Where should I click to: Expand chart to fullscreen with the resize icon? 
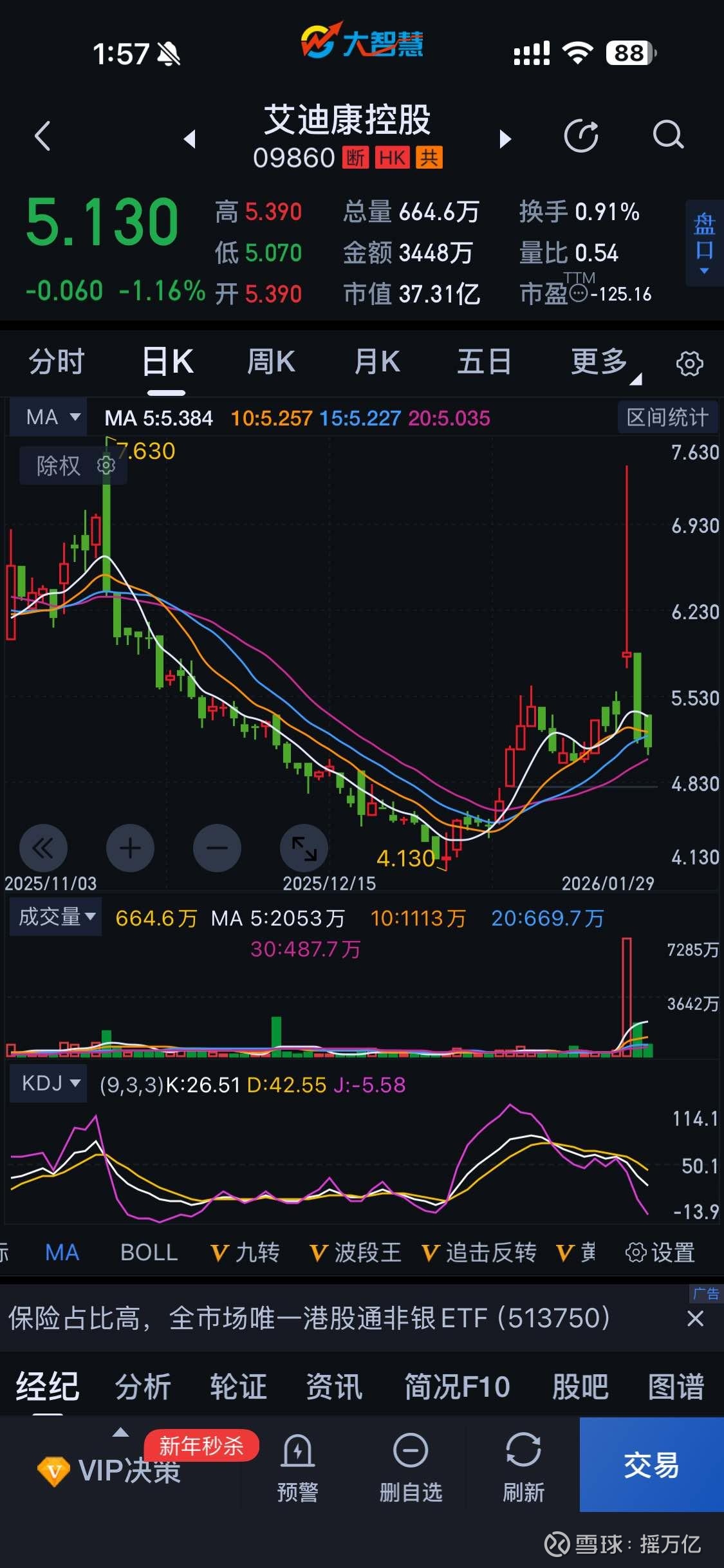(x=304, y=848)
